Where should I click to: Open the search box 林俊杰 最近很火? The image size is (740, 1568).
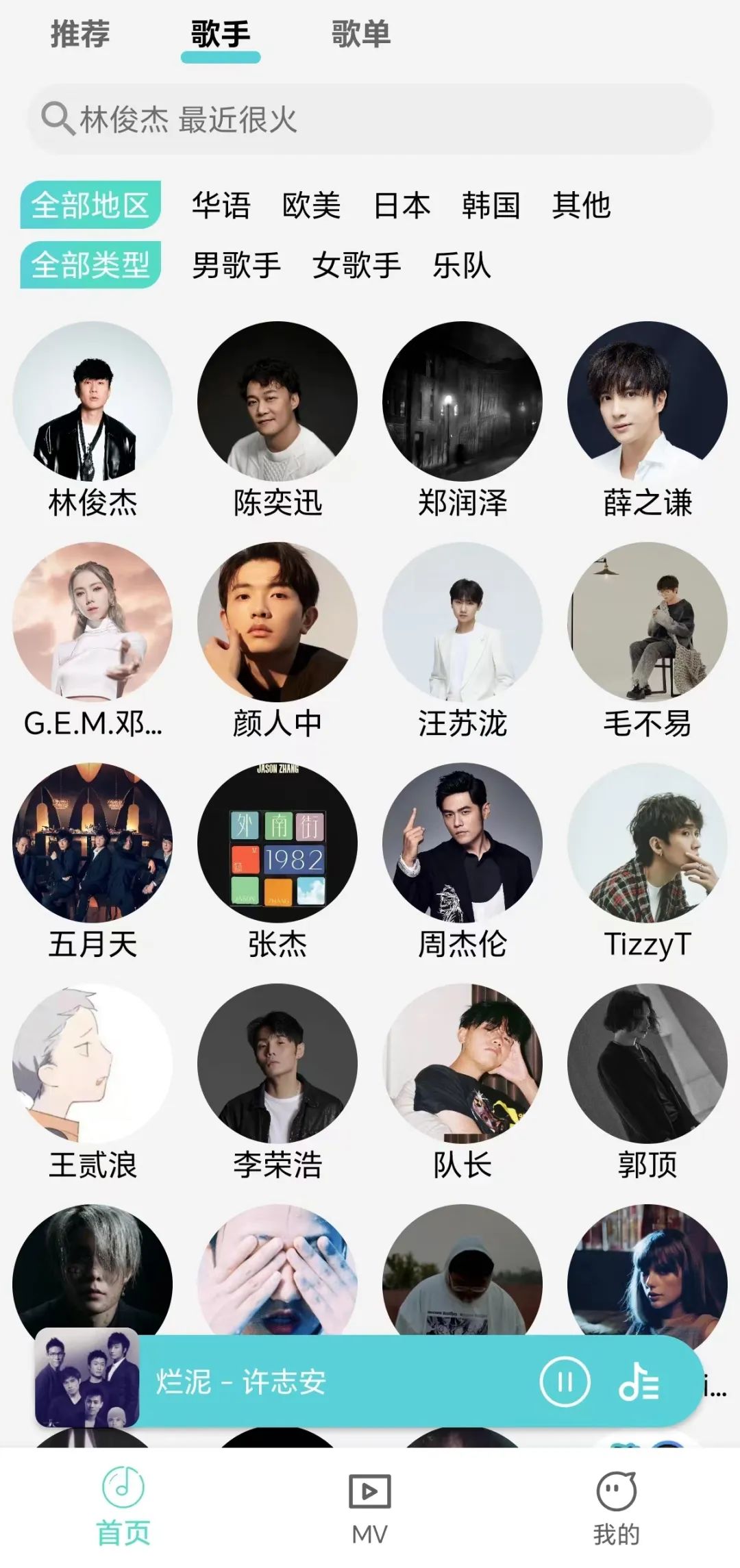(x=370, y=119)
